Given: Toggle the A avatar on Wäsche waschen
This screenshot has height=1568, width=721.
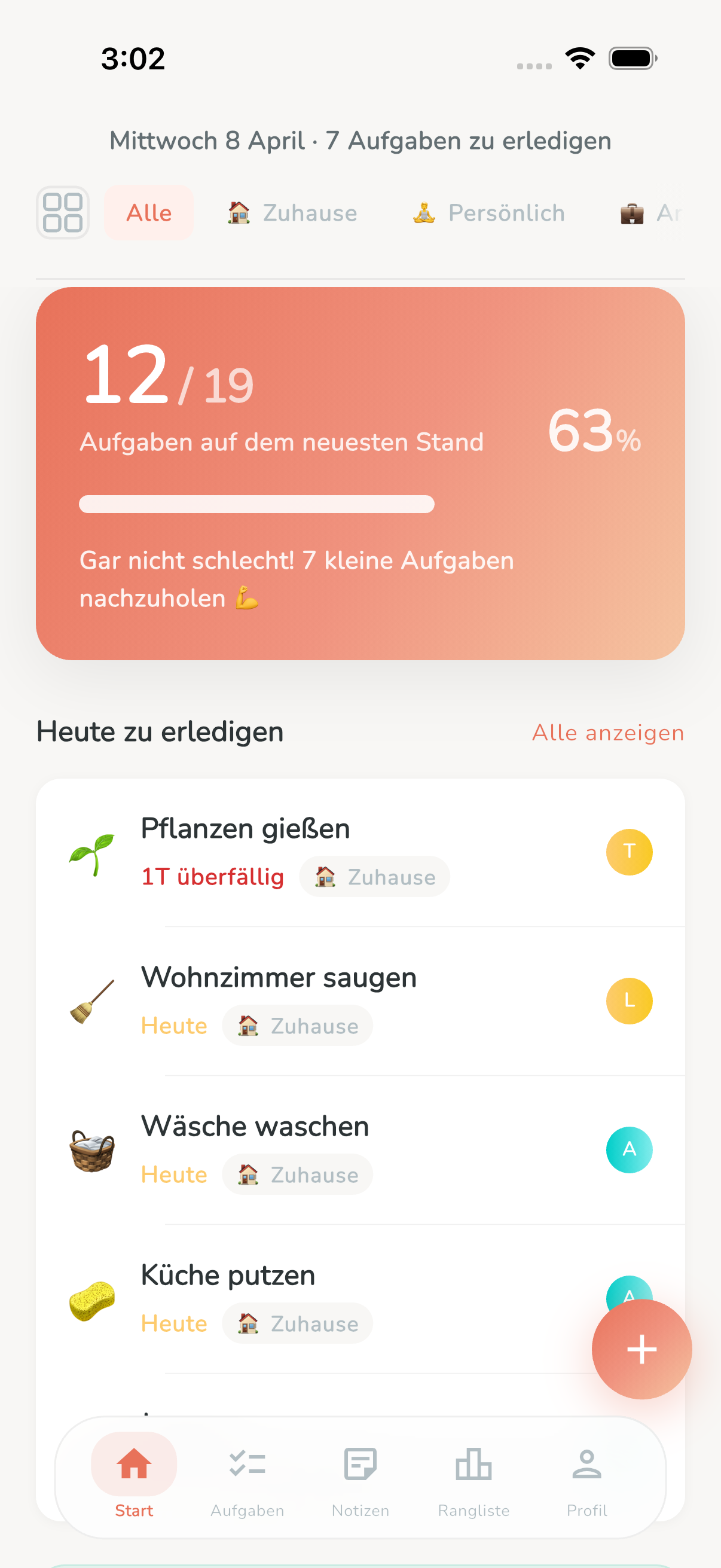Looking at the screenshot, I should coord(629,1149).
